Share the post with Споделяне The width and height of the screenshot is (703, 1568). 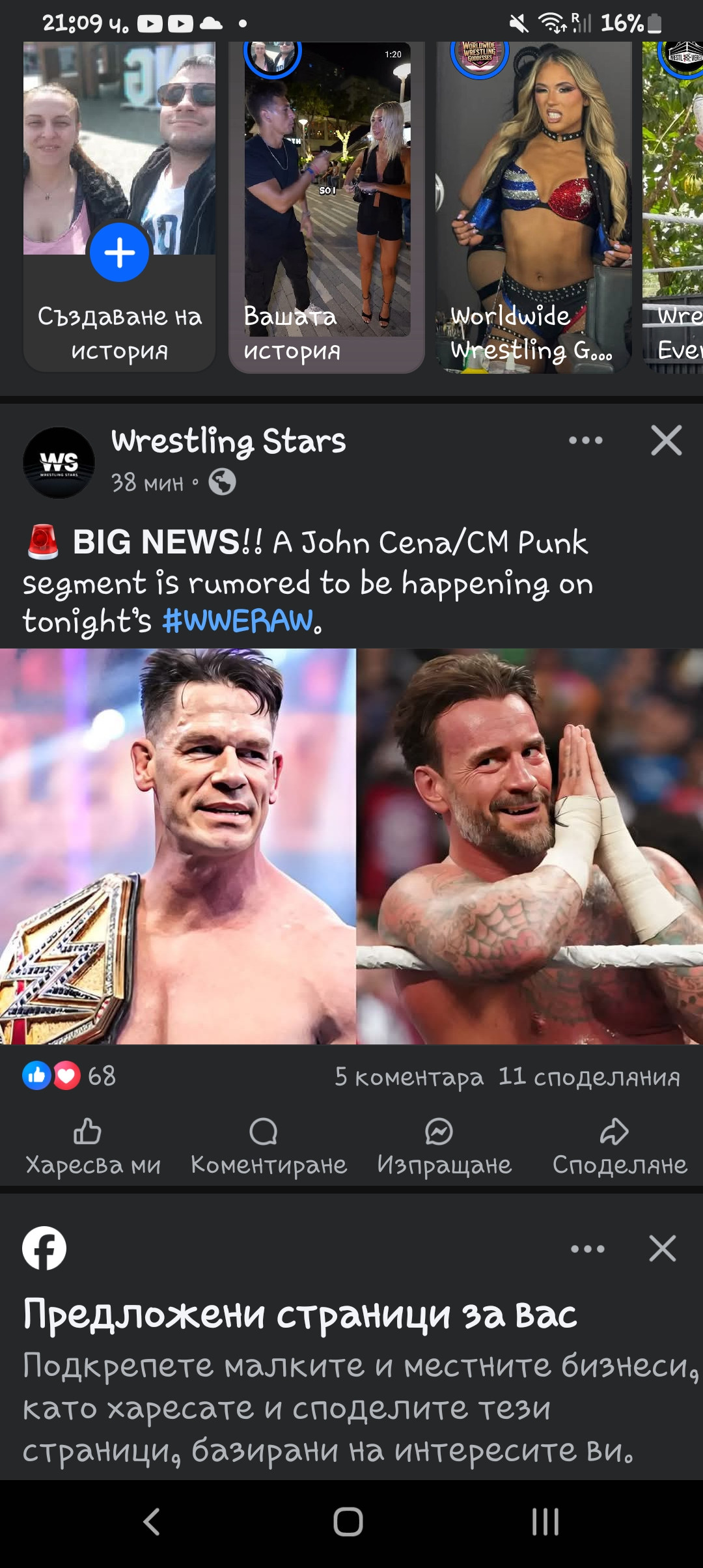(x=619, y=1147)
